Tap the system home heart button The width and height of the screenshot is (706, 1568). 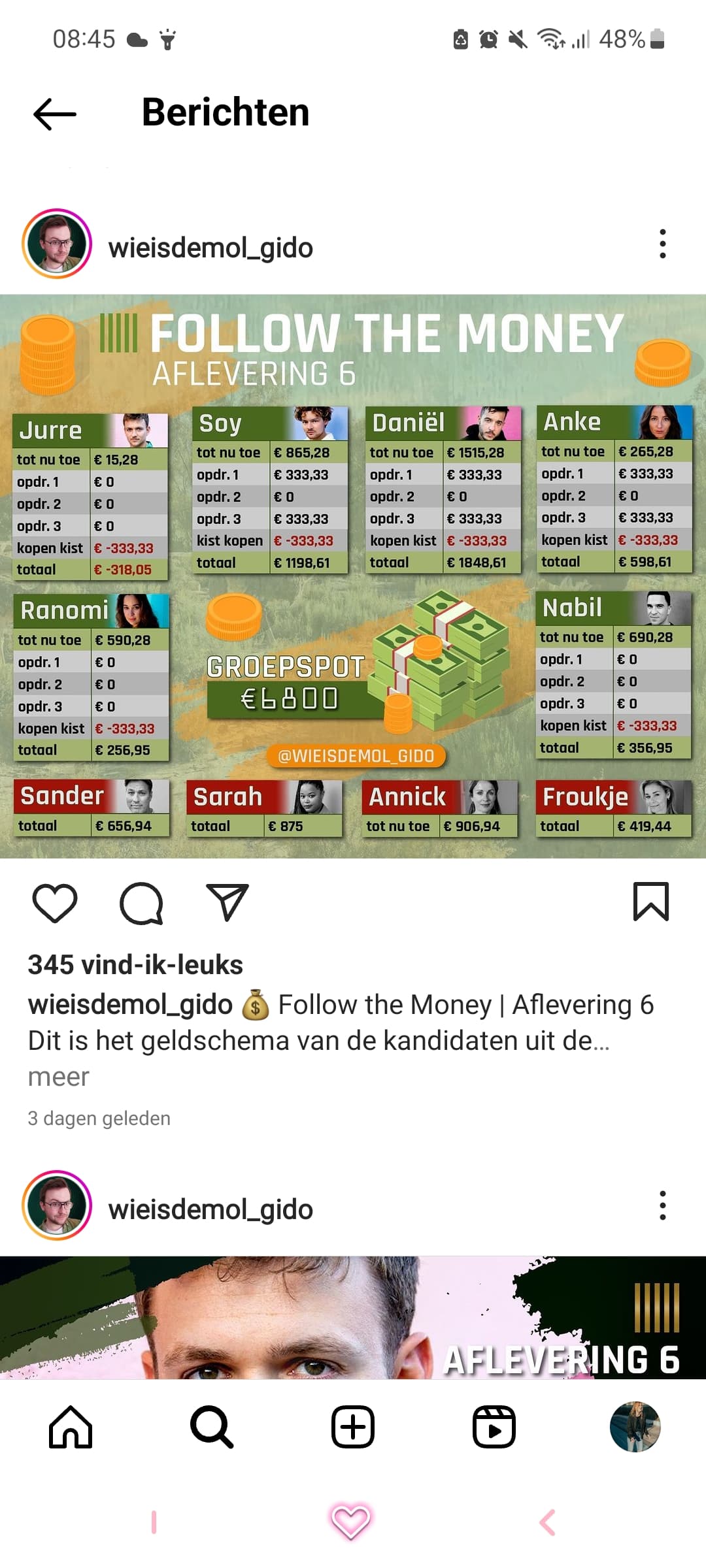pyautogui.click(x=351, y=1521)
